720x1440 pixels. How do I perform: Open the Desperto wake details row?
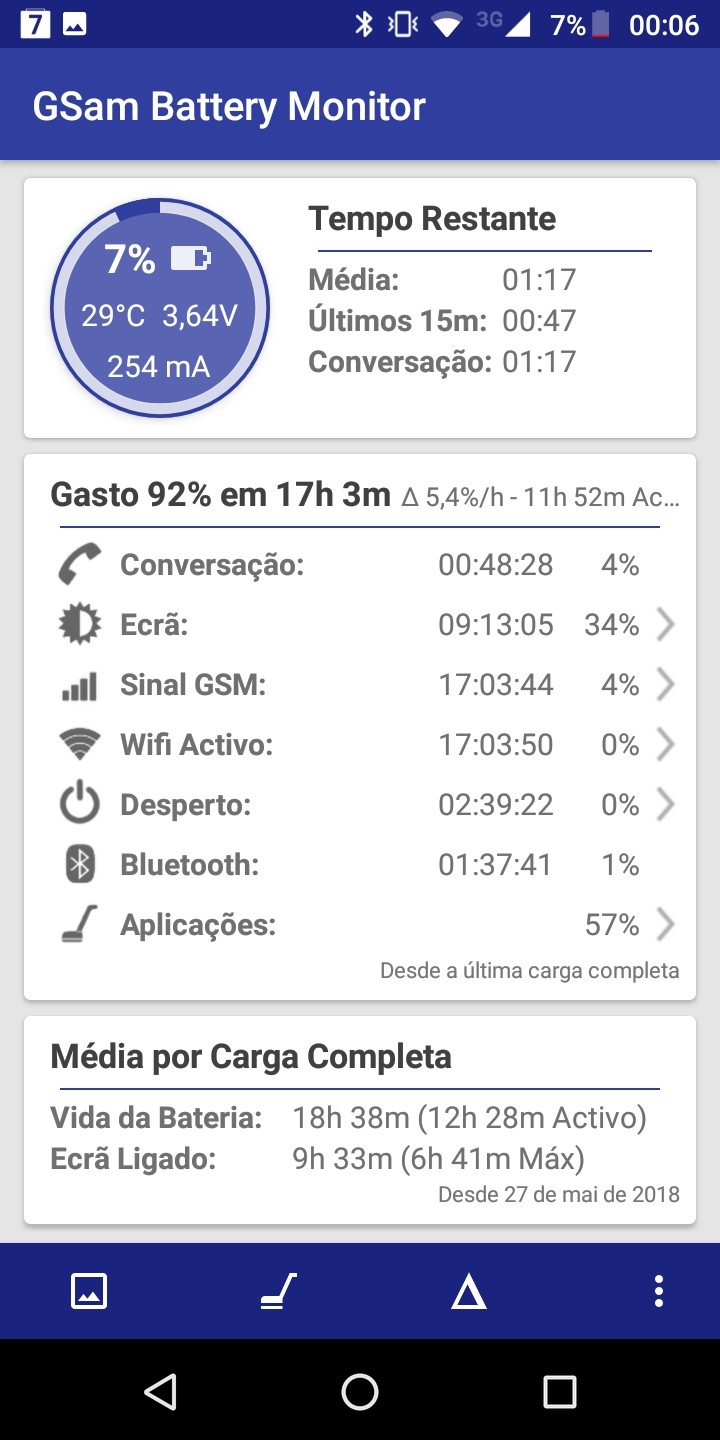point(360,805)
